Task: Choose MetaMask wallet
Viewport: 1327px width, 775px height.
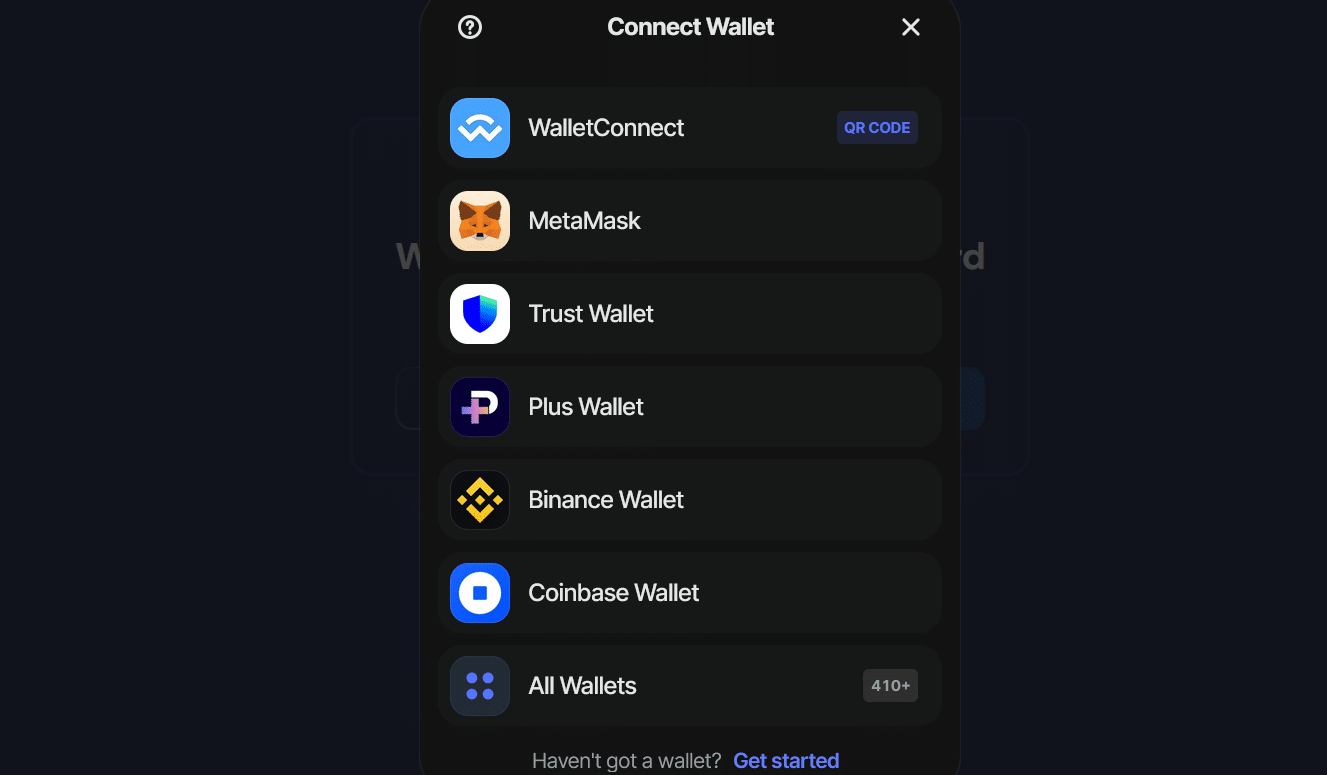Action: (x=689, y=221)
